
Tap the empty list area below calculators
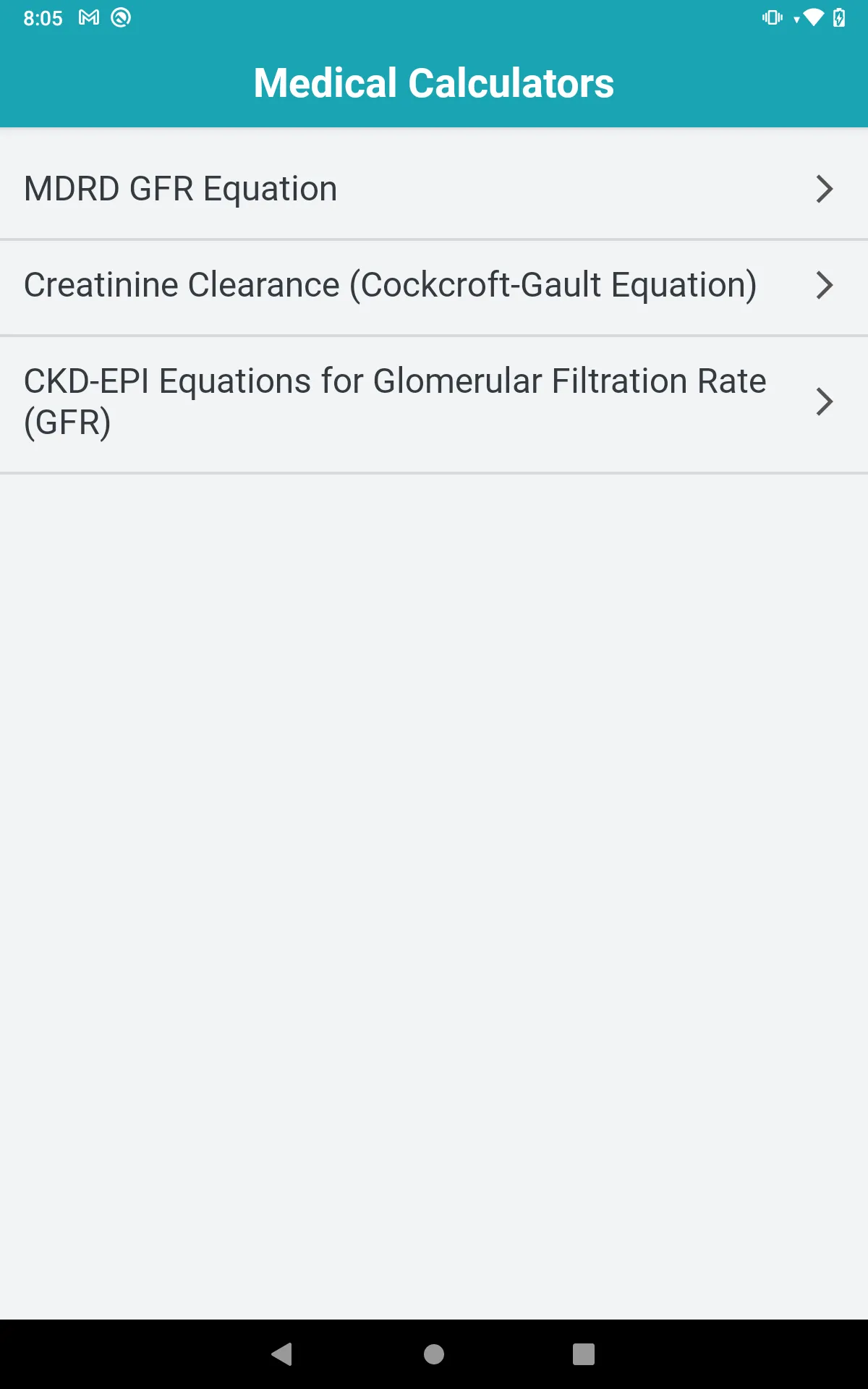(433, 796)
